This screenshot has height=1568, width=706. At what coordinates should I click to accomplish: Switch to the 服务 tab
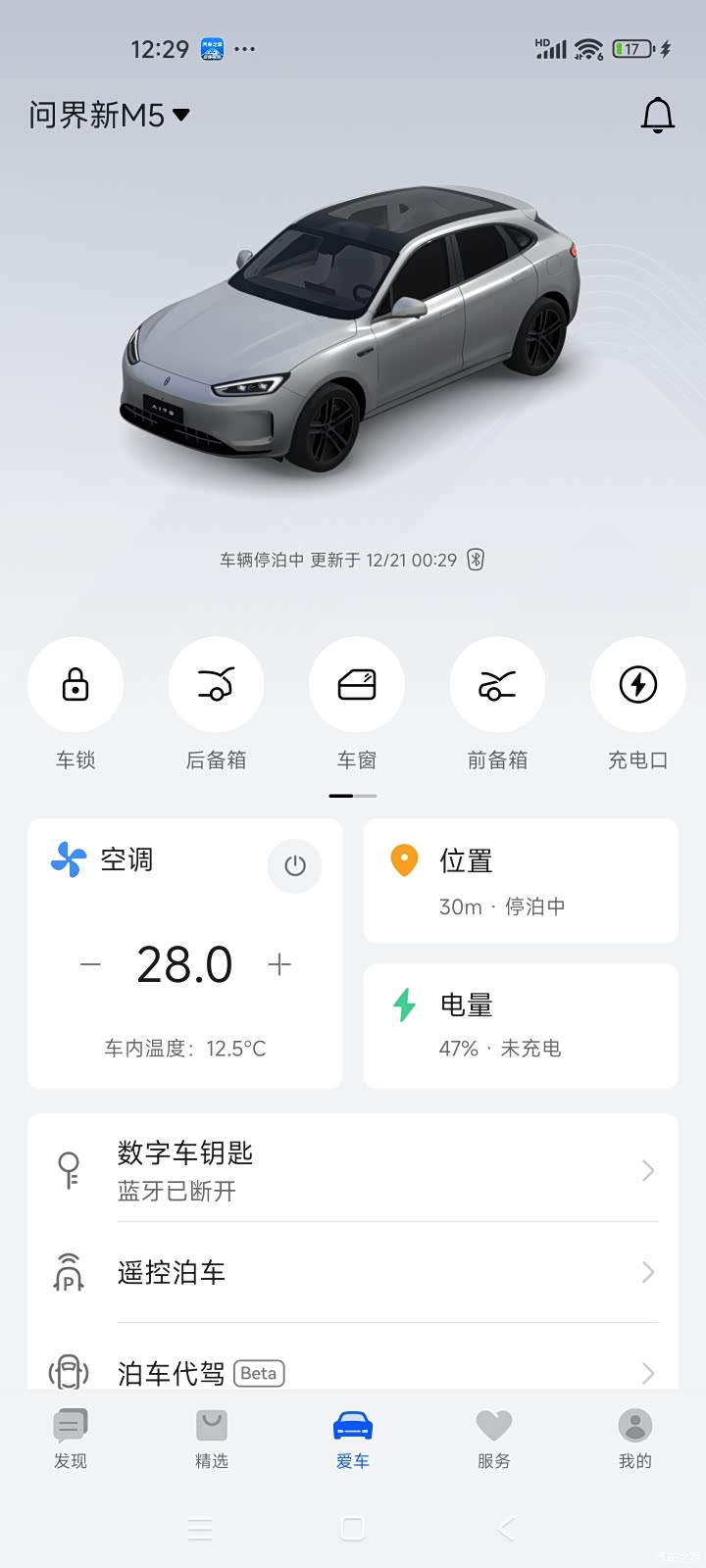coord(494,1438)
